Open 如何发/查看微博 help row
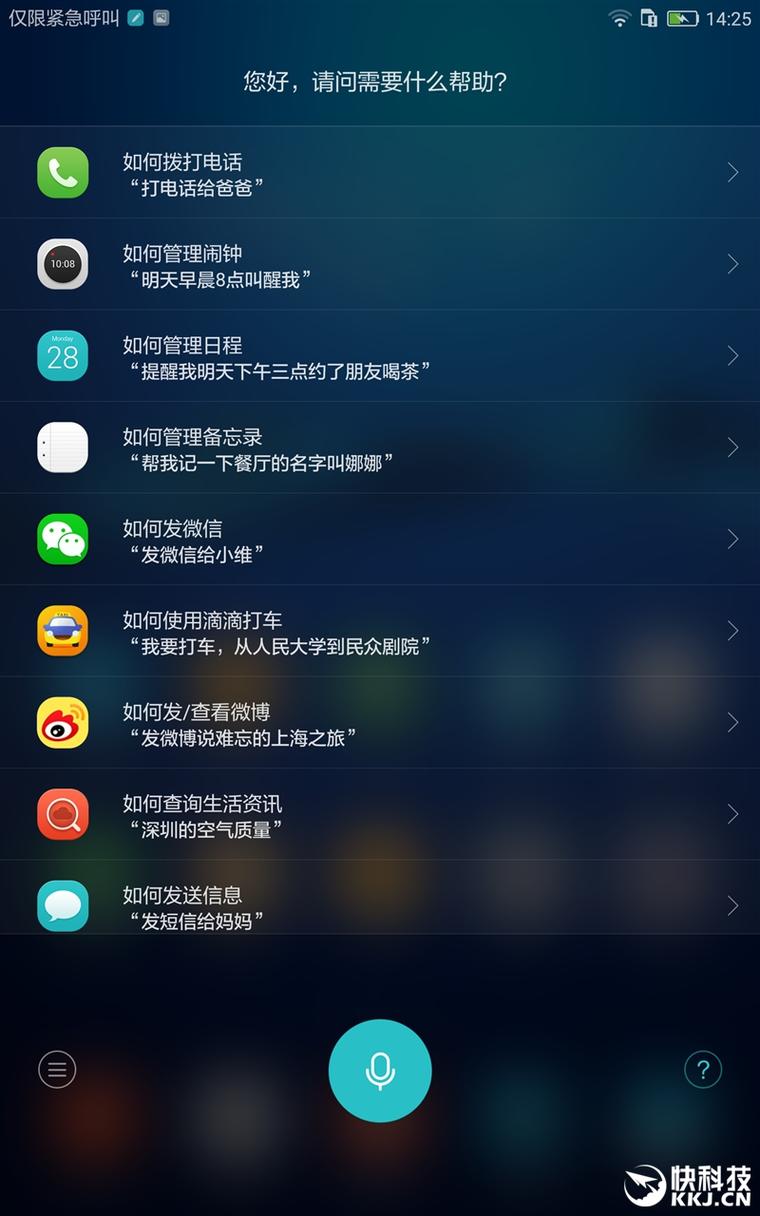Screen dimensions: 760x1216 380,722
